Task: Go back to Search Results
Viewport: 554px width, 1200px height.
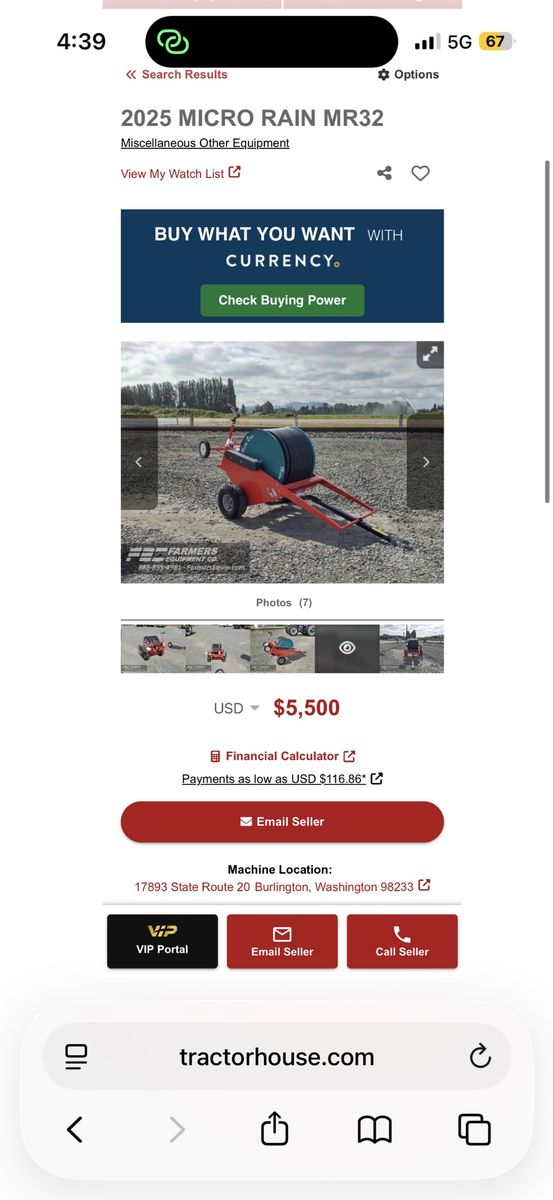Action: (177, 75)
